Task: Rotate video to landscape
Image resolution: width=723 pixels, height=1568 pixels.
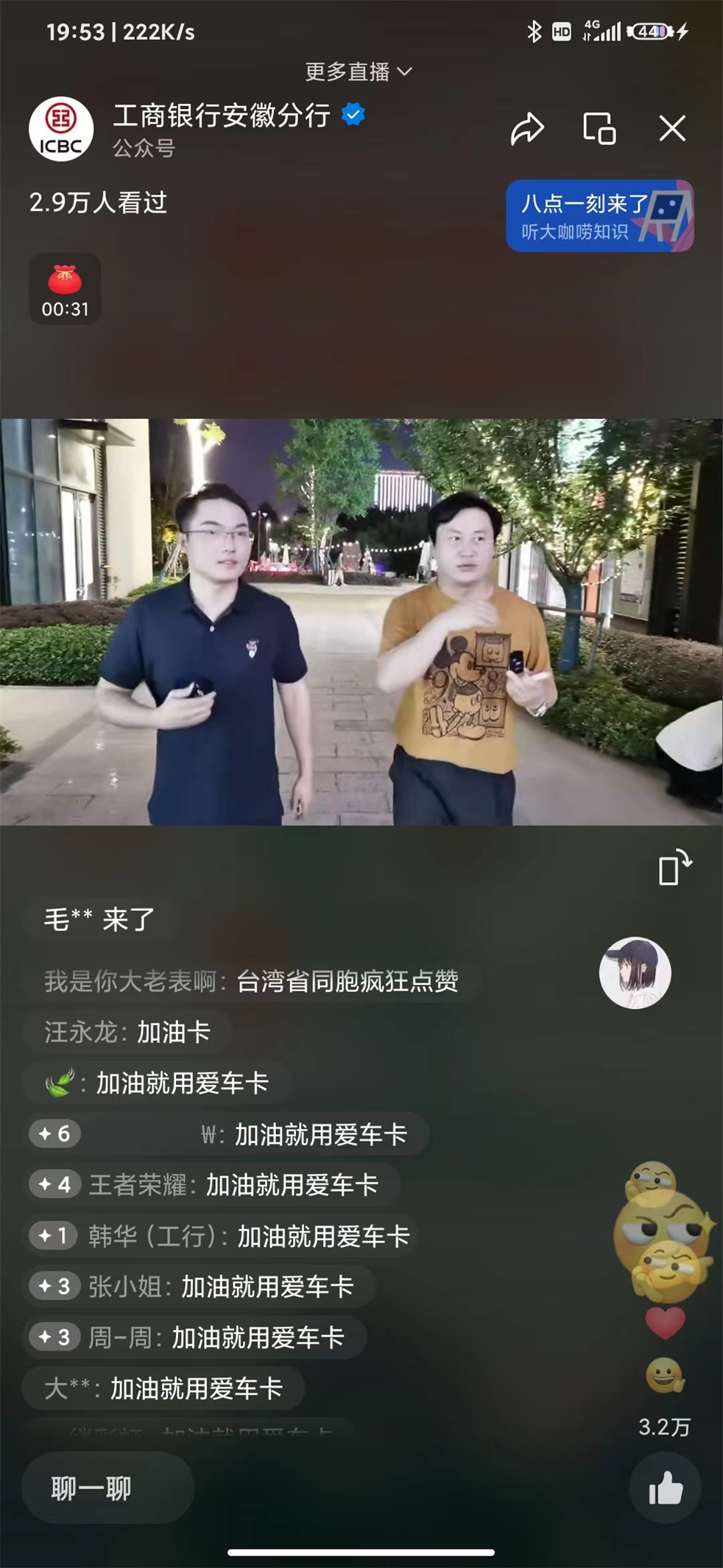Action: pos(674,868)
